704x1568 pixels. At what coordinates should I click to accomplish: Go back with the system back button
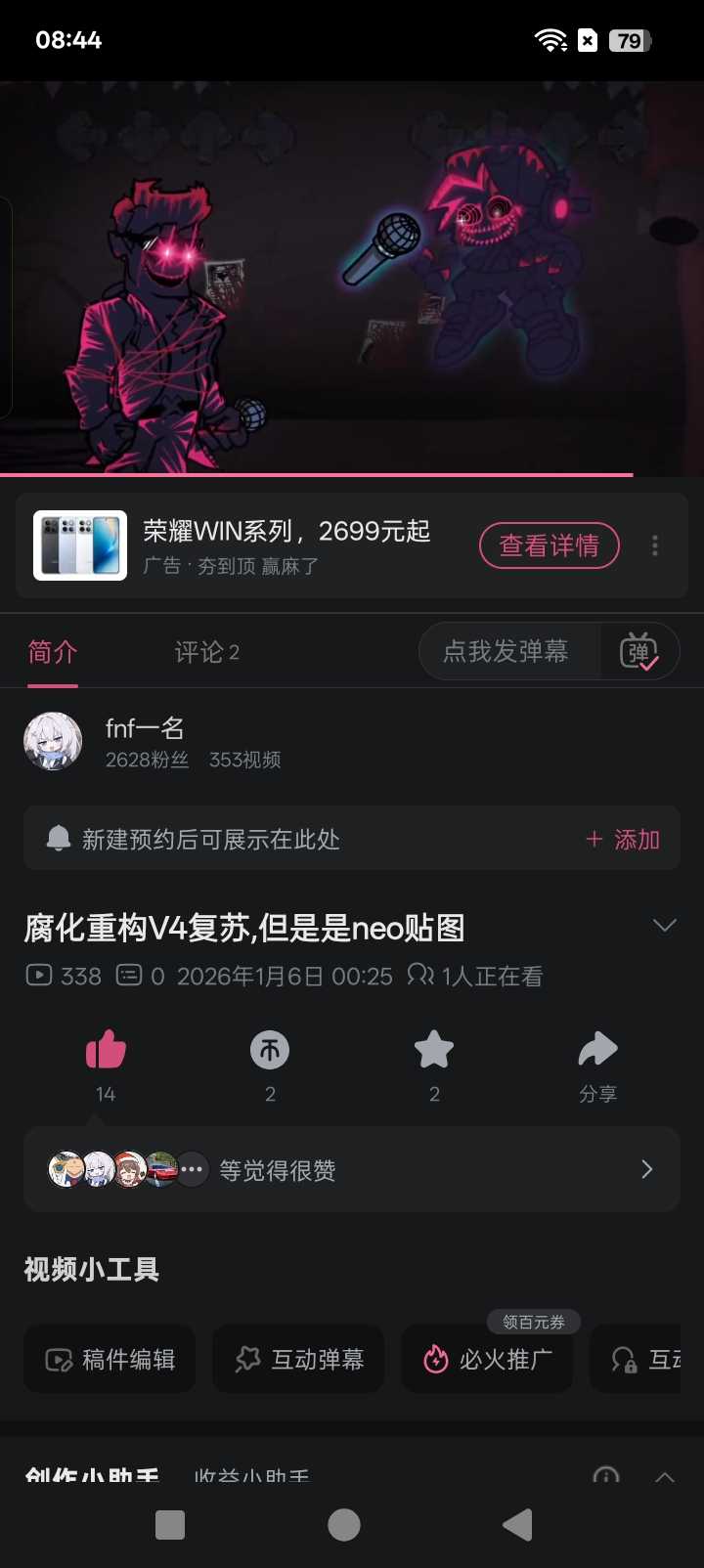pyautogui.click(x=517, y=1525)
